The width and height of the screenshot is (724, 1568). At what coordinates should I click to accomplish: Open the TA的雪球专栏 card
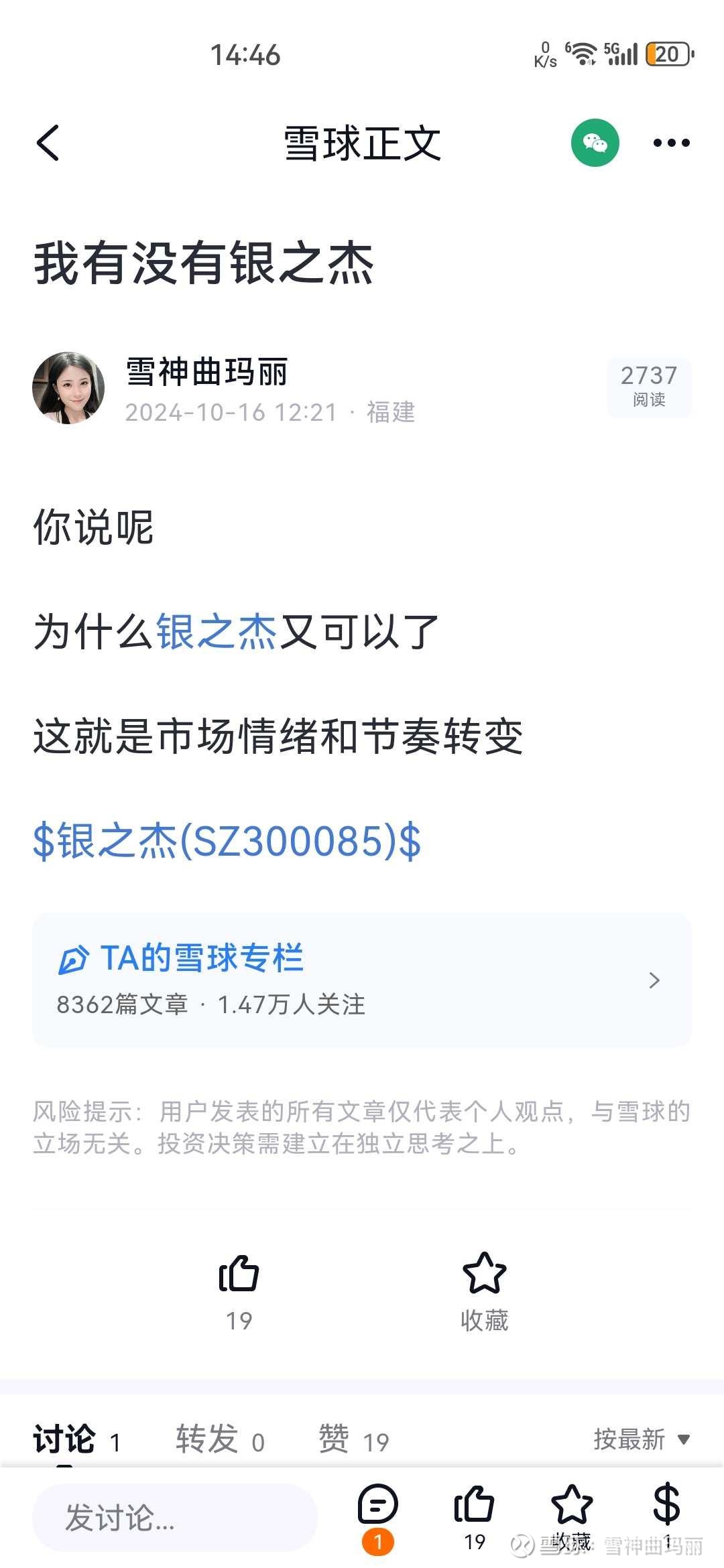[362, 980]
